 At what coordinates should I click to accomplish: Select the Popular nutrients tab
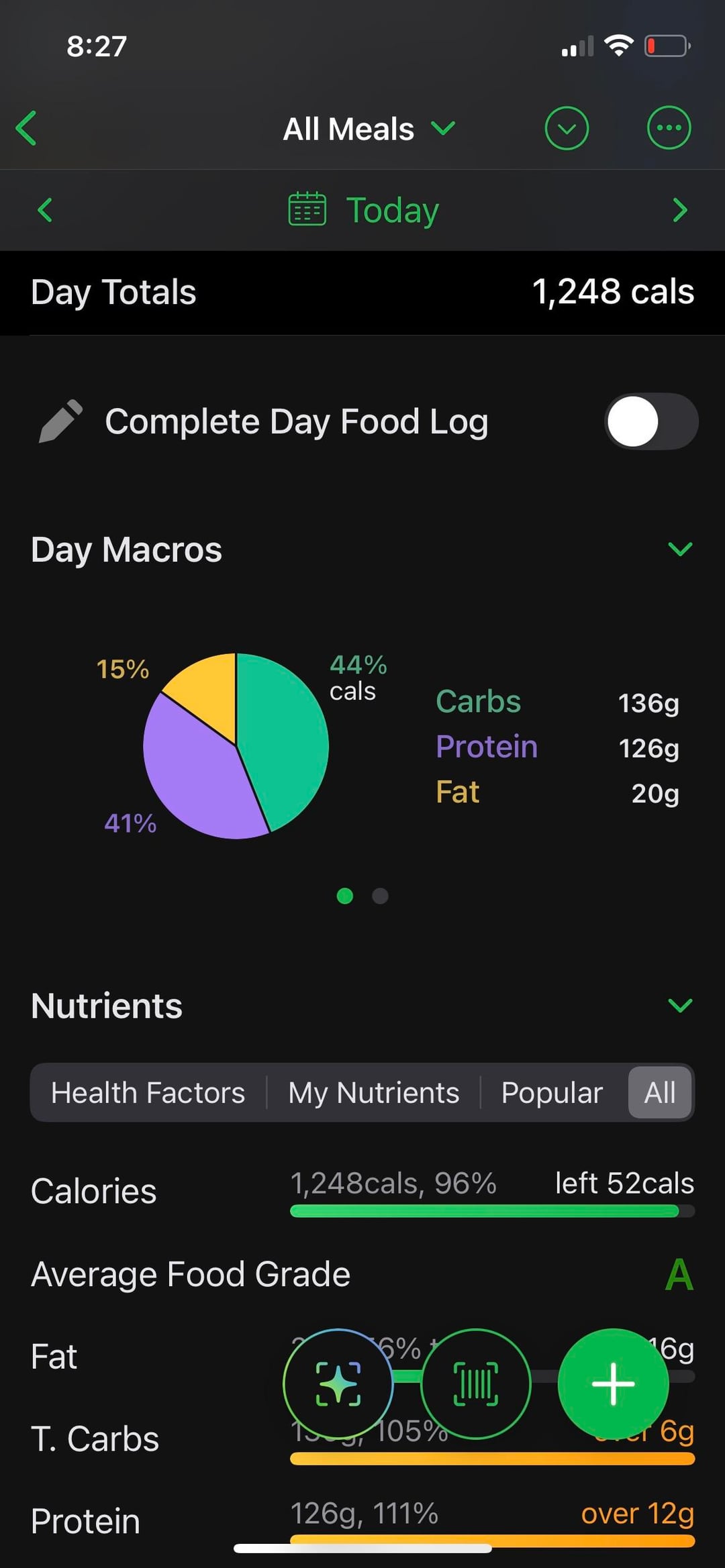tap(552, 1092)
